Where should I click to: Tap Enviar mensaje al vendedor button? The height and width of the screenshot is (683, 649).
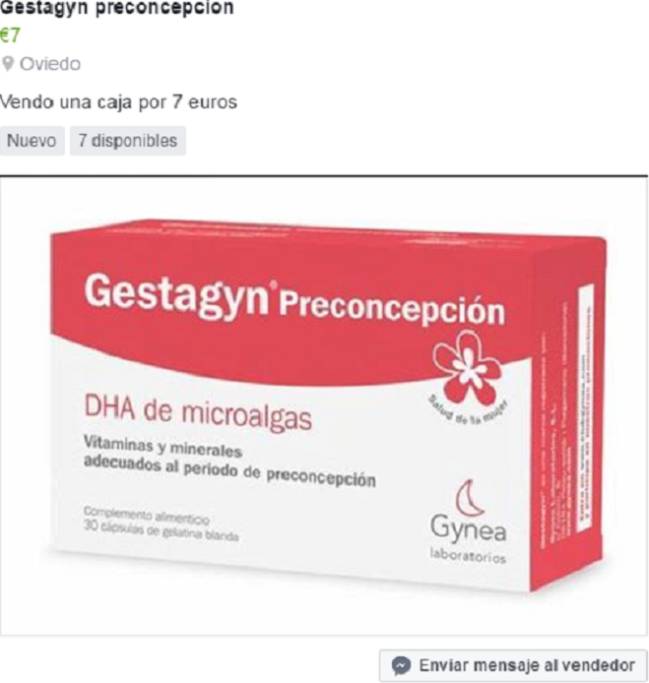pyautogui.click(x=513, y=665)
